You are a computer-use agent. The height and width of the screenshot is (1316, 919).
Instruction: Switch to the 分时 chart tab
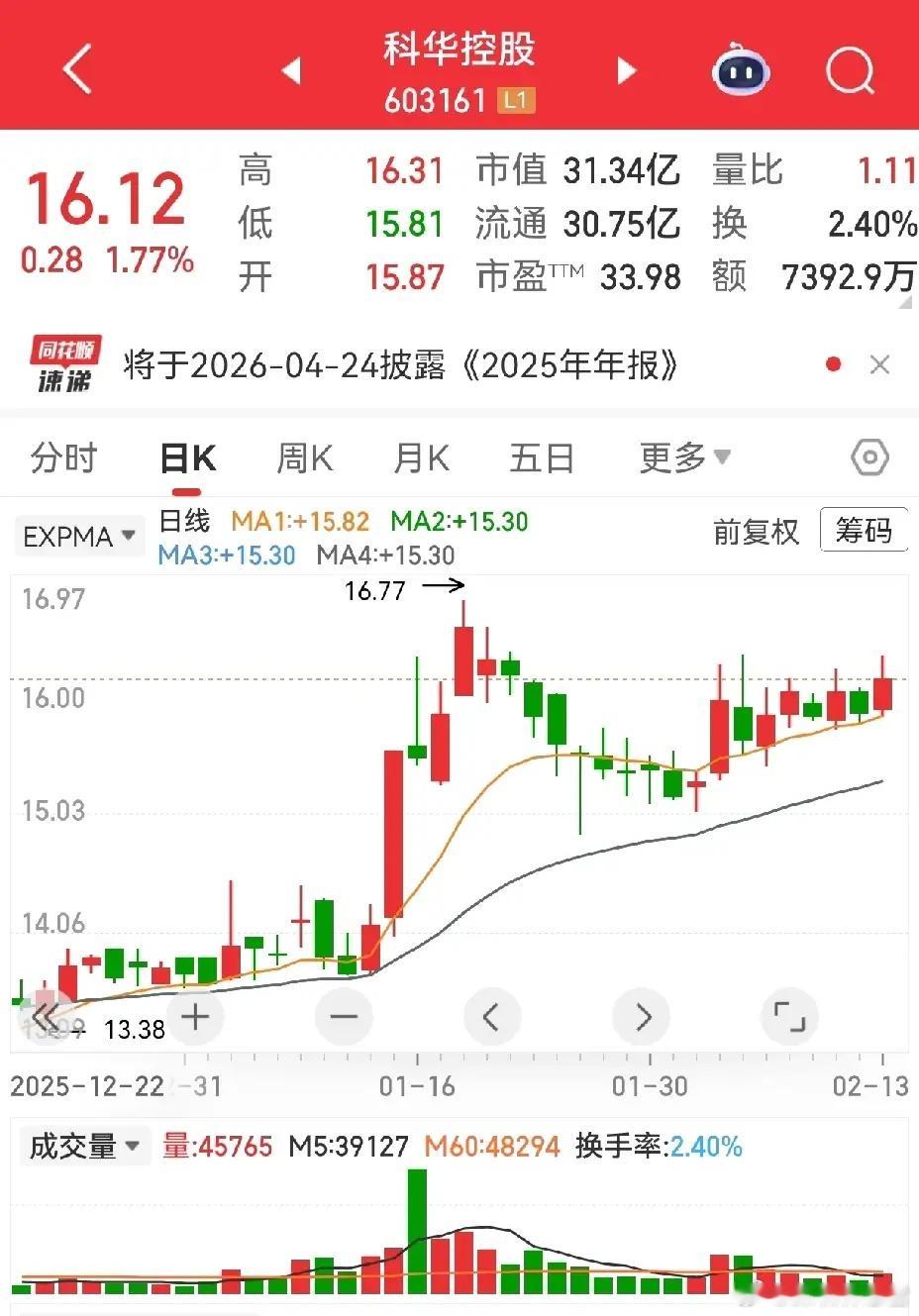point(64,458)
